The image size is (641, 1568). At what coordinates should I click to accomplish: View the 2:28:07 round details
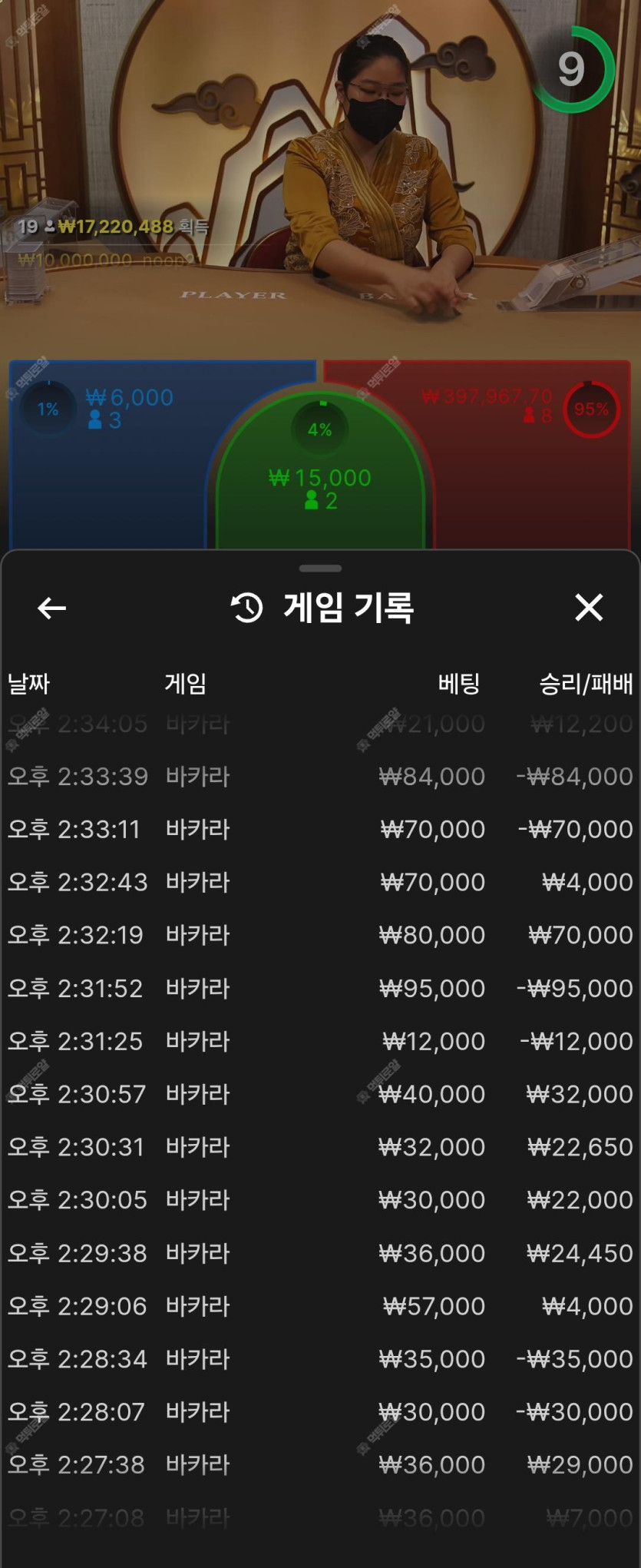[x=320, y=1412]
